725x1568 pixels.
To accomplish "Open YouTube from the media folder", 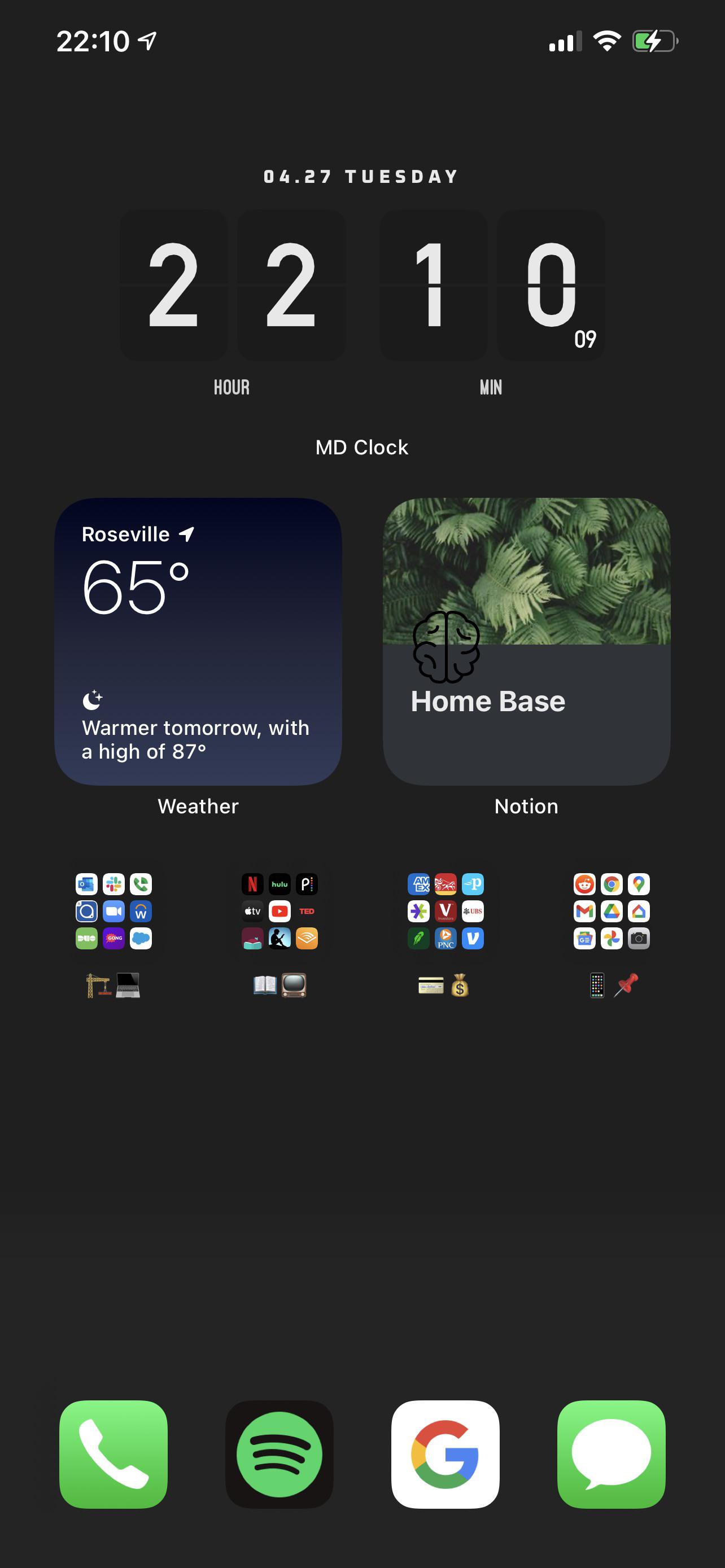I will (x=279, y=911).
